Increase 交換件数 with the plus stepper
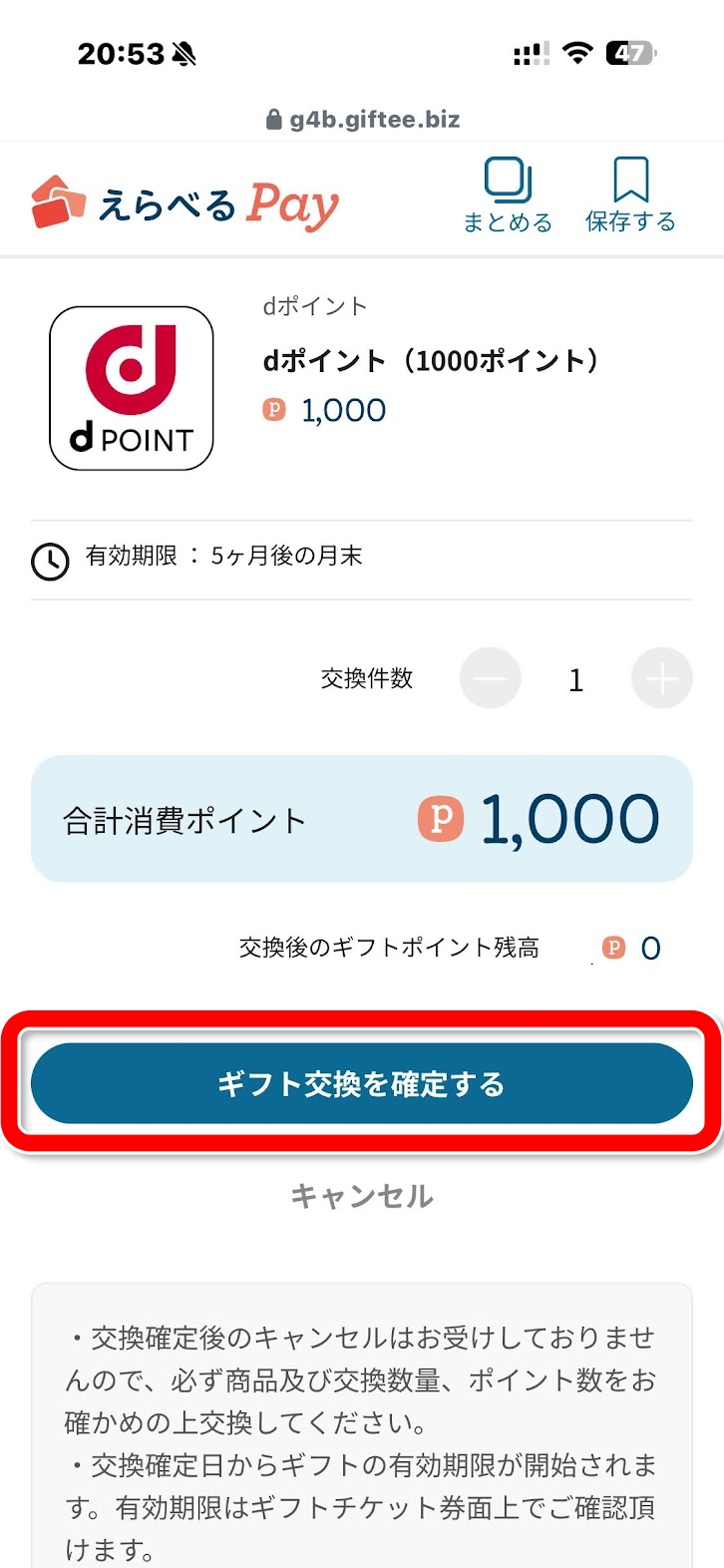Image resolution: width=724 pixels, height=1568 pixels. 661,677
